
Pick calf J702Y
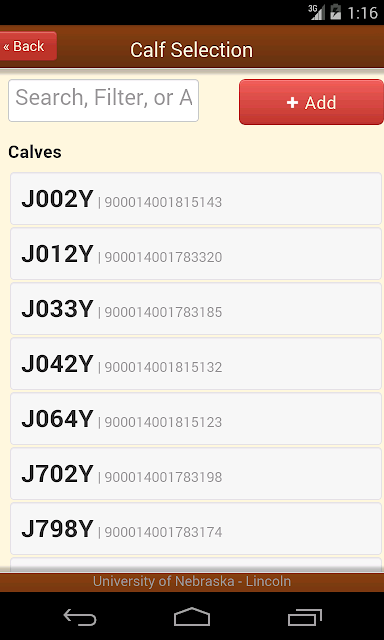pos(196,473)
